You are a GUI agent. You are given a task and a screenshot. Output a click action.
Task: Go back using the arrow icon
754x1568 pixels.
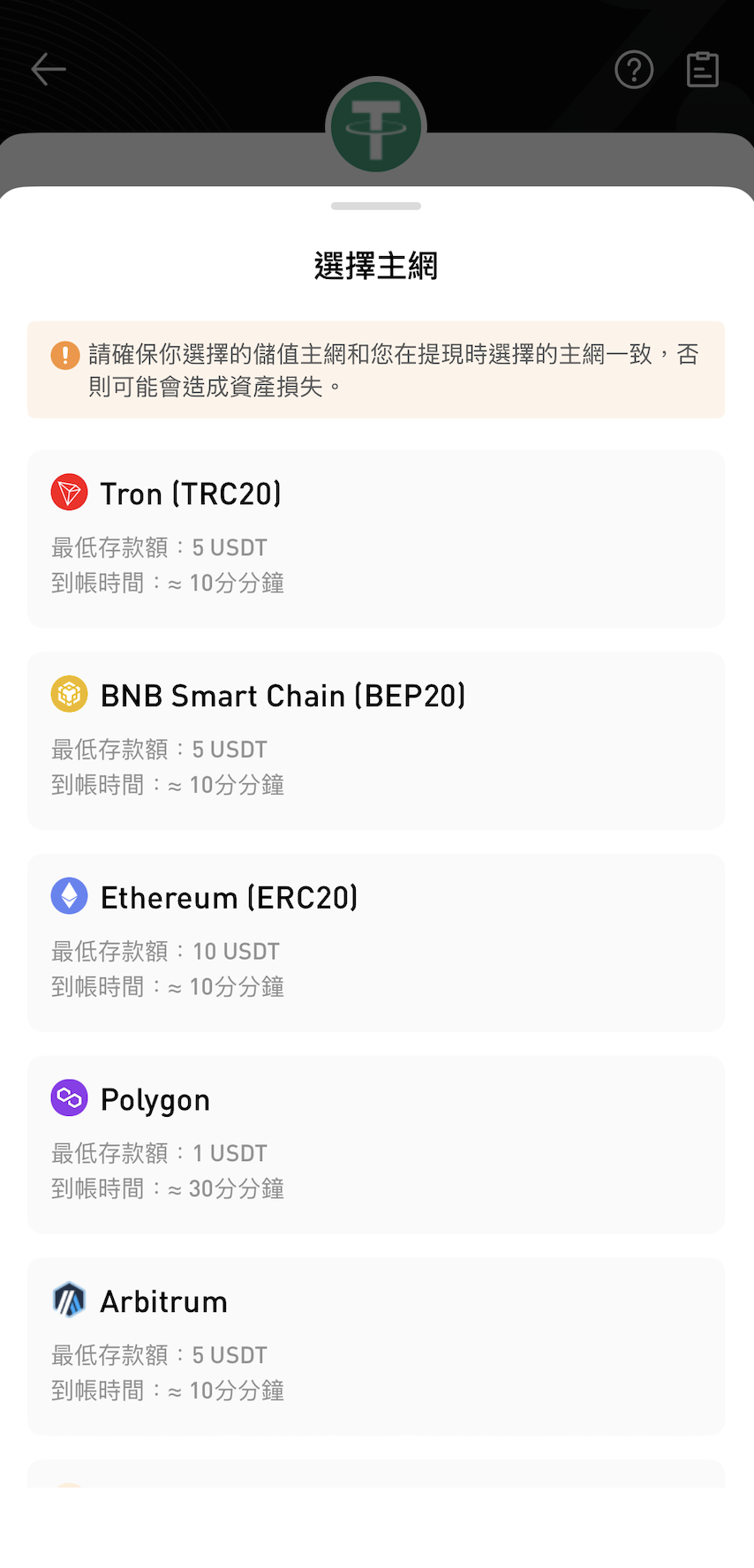tap(49, 69)
